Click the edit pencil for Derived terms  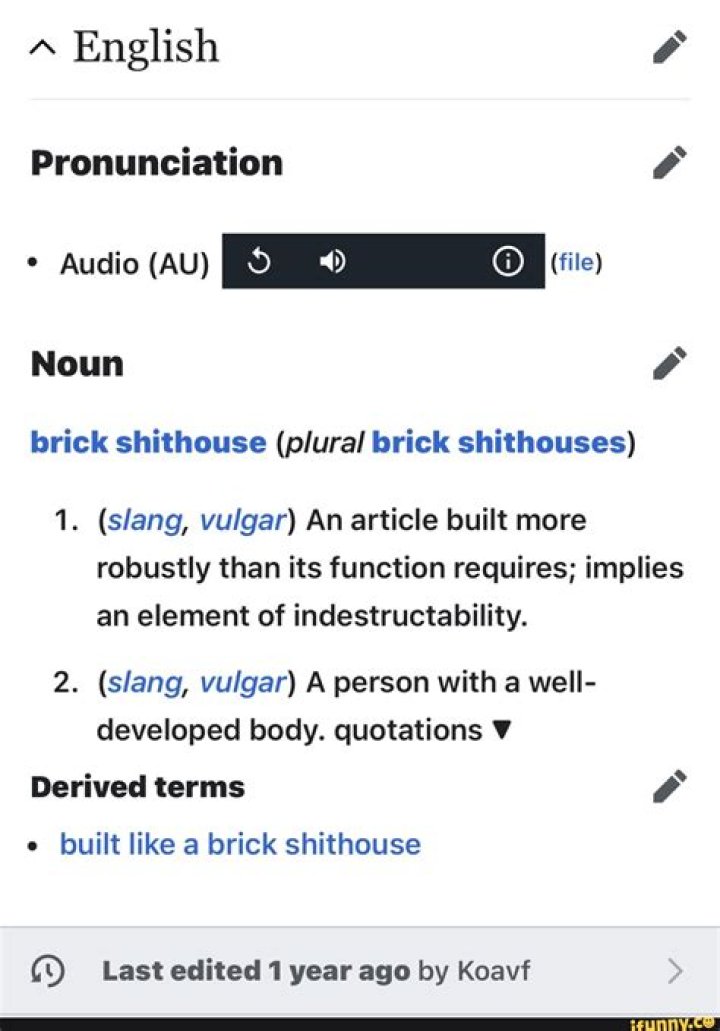pos(671,786)
